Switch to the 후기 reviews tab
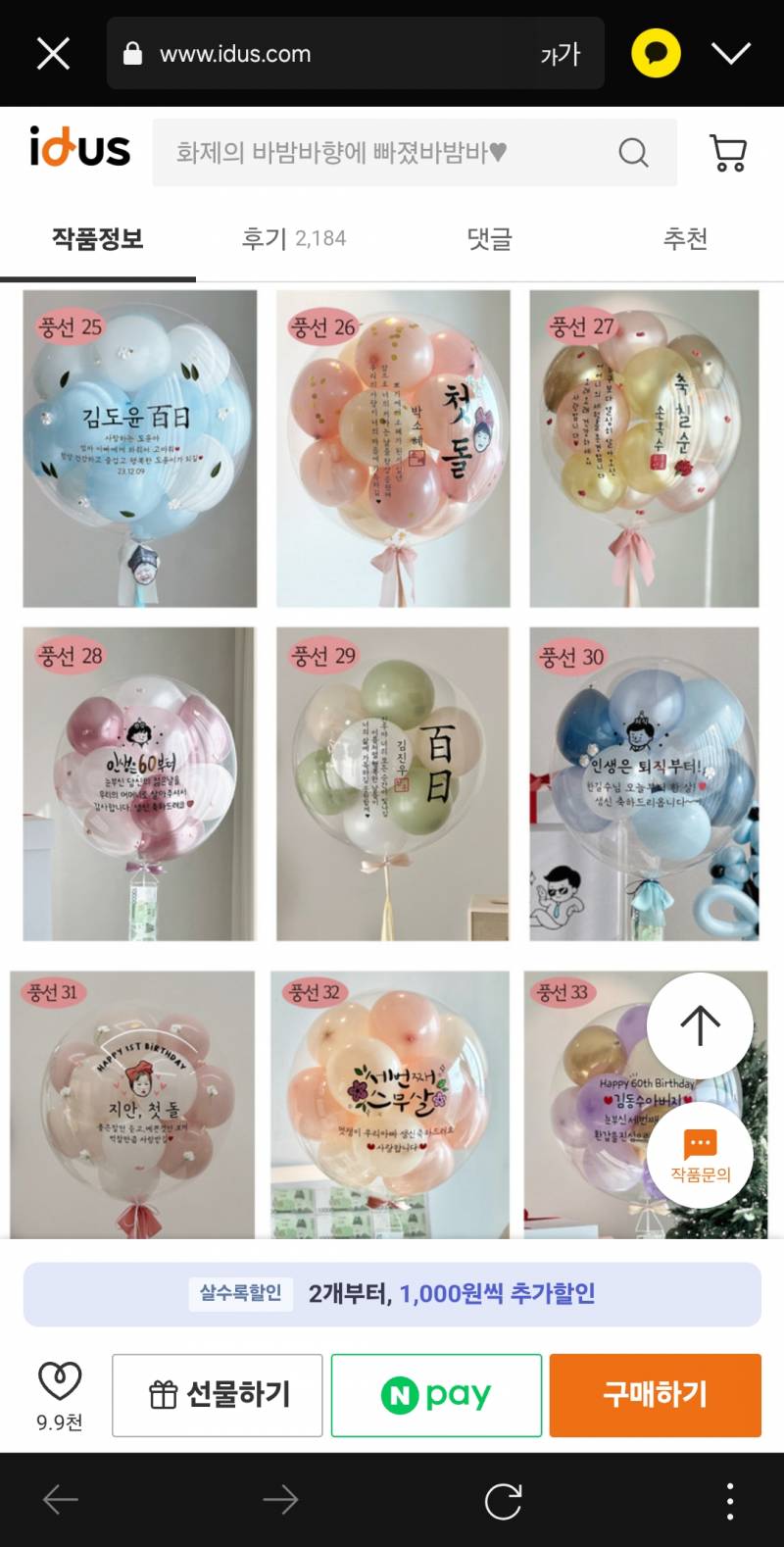Viewport: 784px width, 1547px height. (294, 238)
